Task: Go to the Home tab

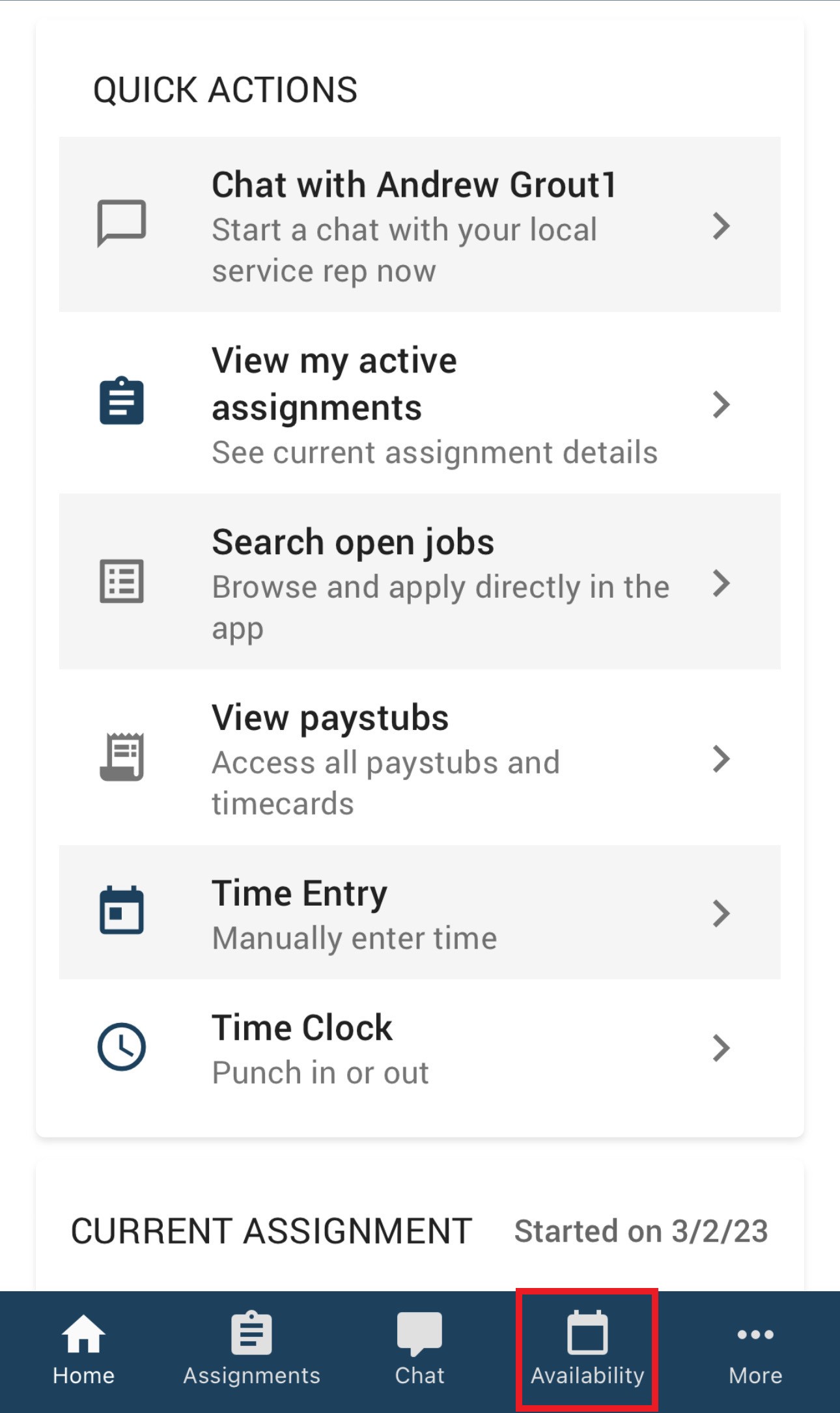Action: [x=83, y=1350]
